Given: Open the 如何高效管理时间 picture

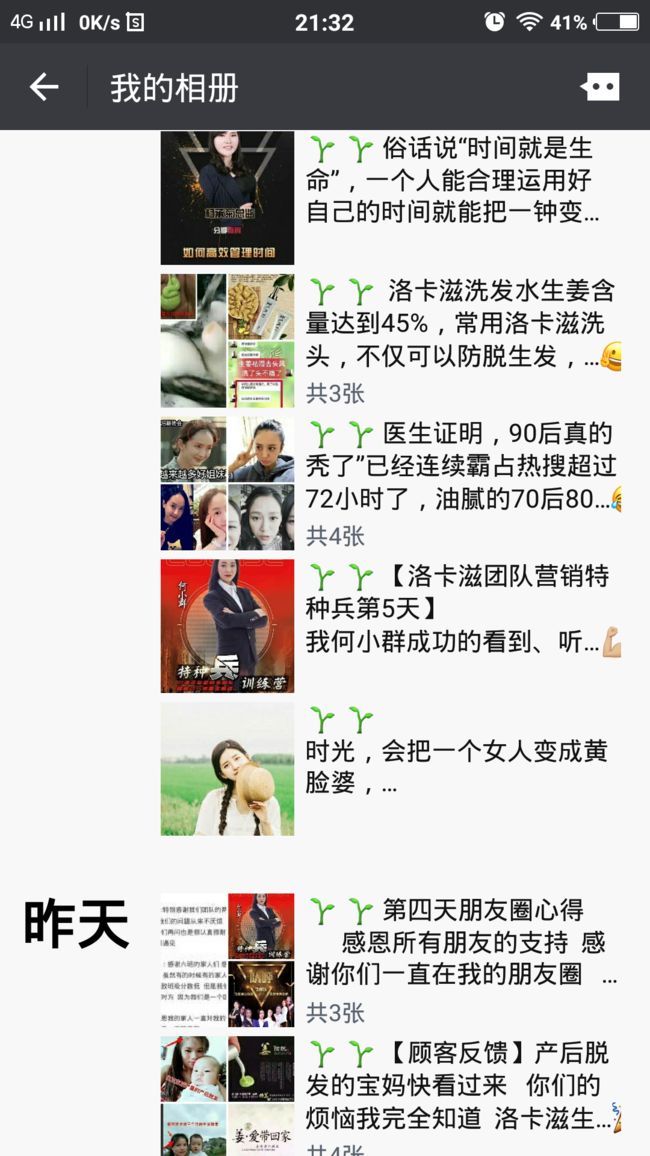Looking at the screenshot, I should 227,198.
